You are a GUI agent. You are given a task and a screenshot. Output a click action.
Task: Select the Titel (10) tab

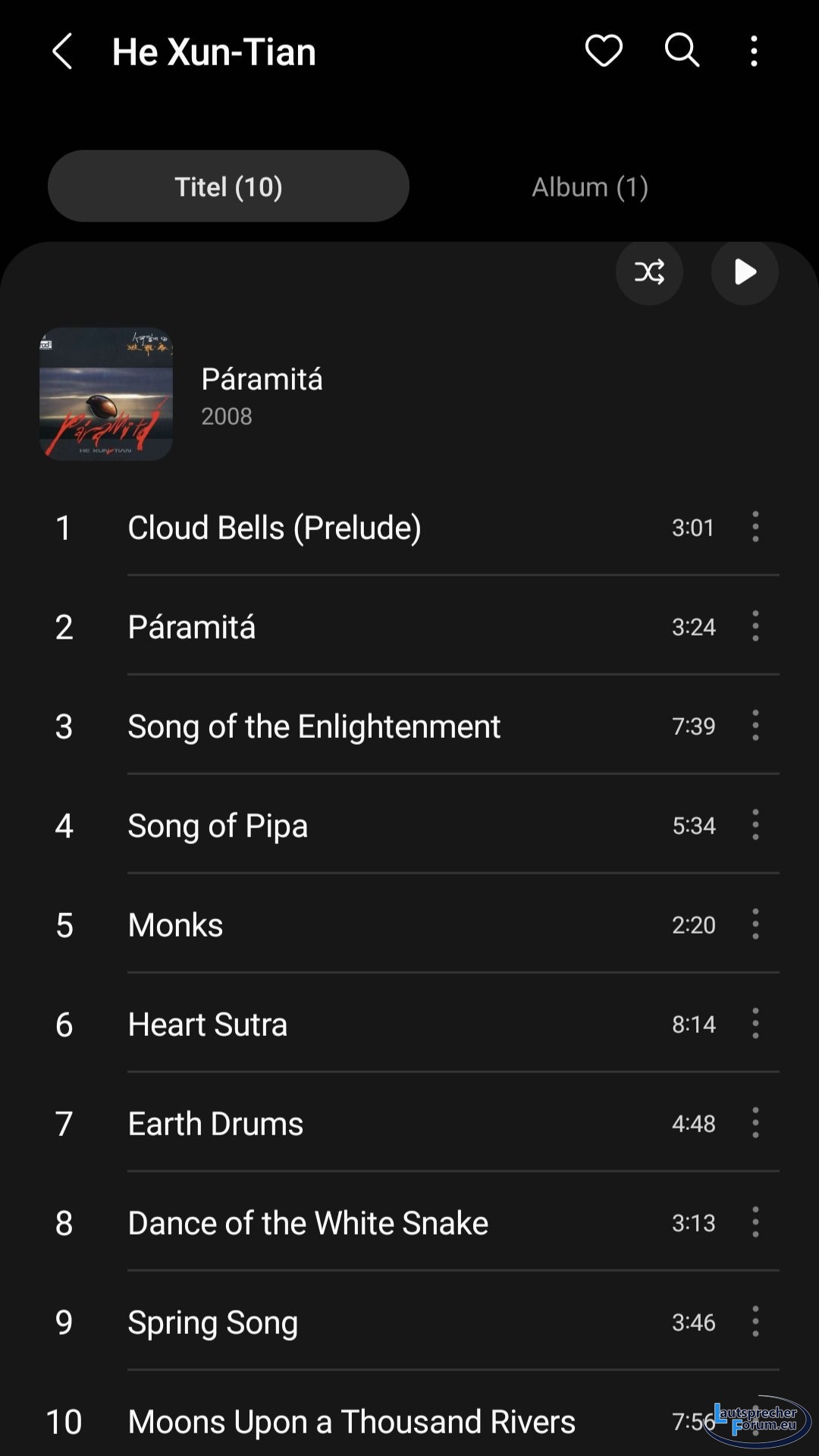pos(228,187)
